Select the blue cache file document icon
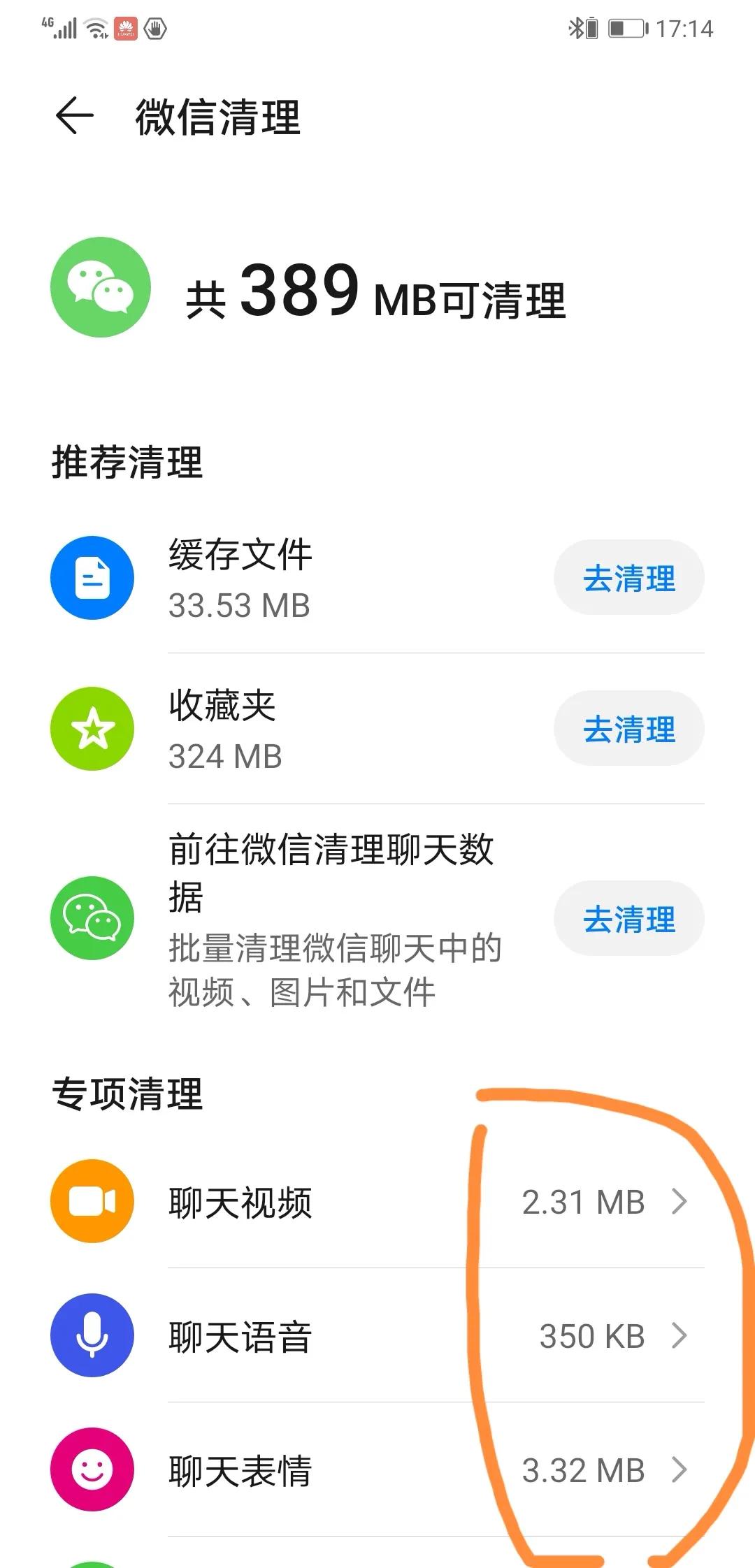Image resolution: width=755 pixels, height=1568 pixels. pyautogui.click(x=92, y=579)
